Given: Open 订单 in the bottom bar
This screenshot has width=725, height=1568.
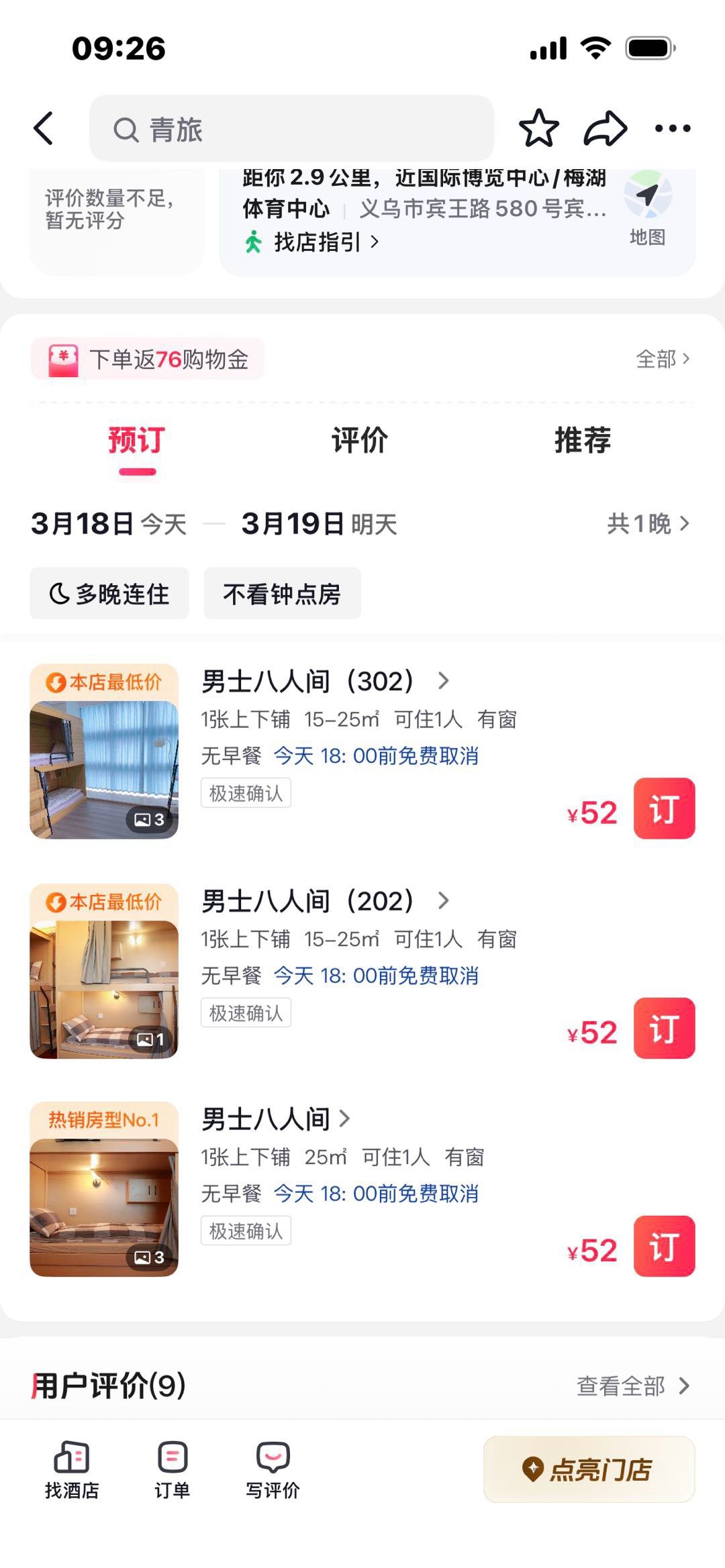Looking at the screenshot, I should coord(173,1469).
